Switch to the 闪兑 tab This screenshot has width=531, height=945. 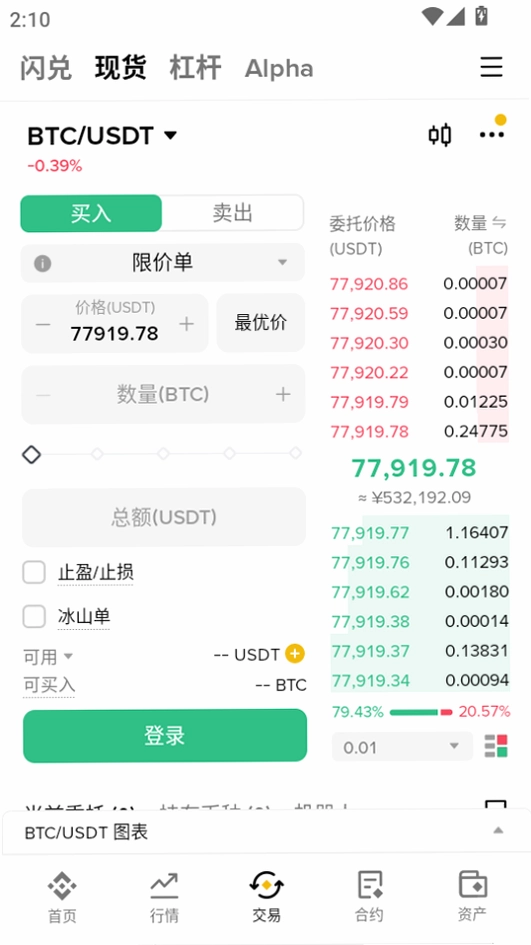click(x=46, y=68)
